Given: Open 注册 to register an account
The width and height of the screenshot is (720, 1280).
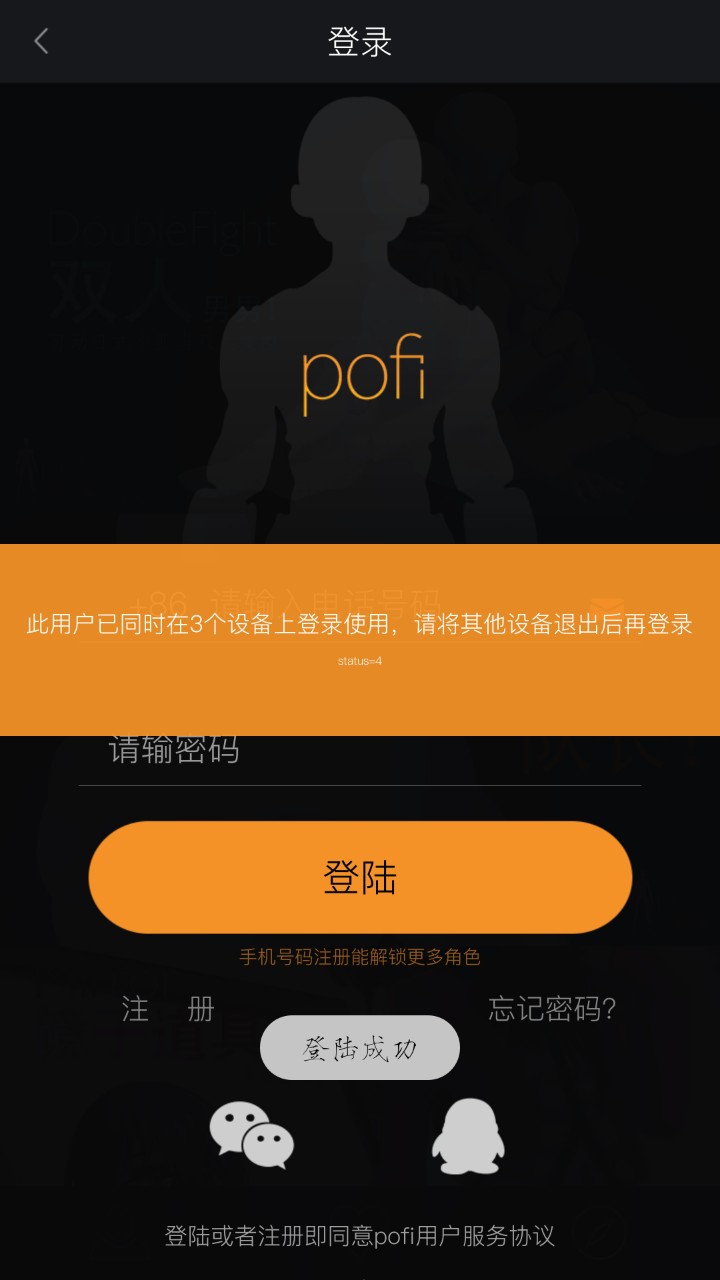Looking at the screenshot, I should (x=168, y=1008).
